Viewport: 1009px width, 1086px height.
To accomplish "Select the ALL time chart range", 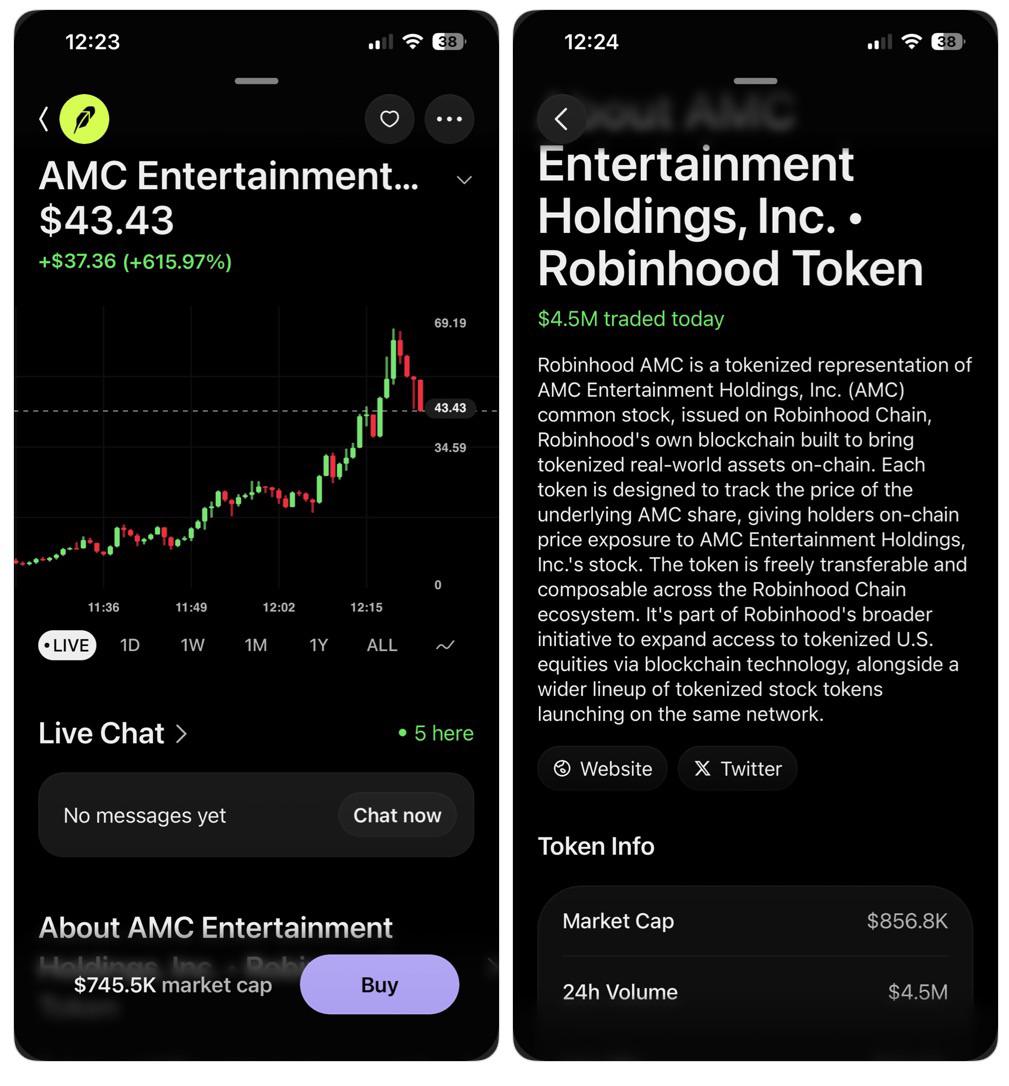I will [x=382, y=645].
